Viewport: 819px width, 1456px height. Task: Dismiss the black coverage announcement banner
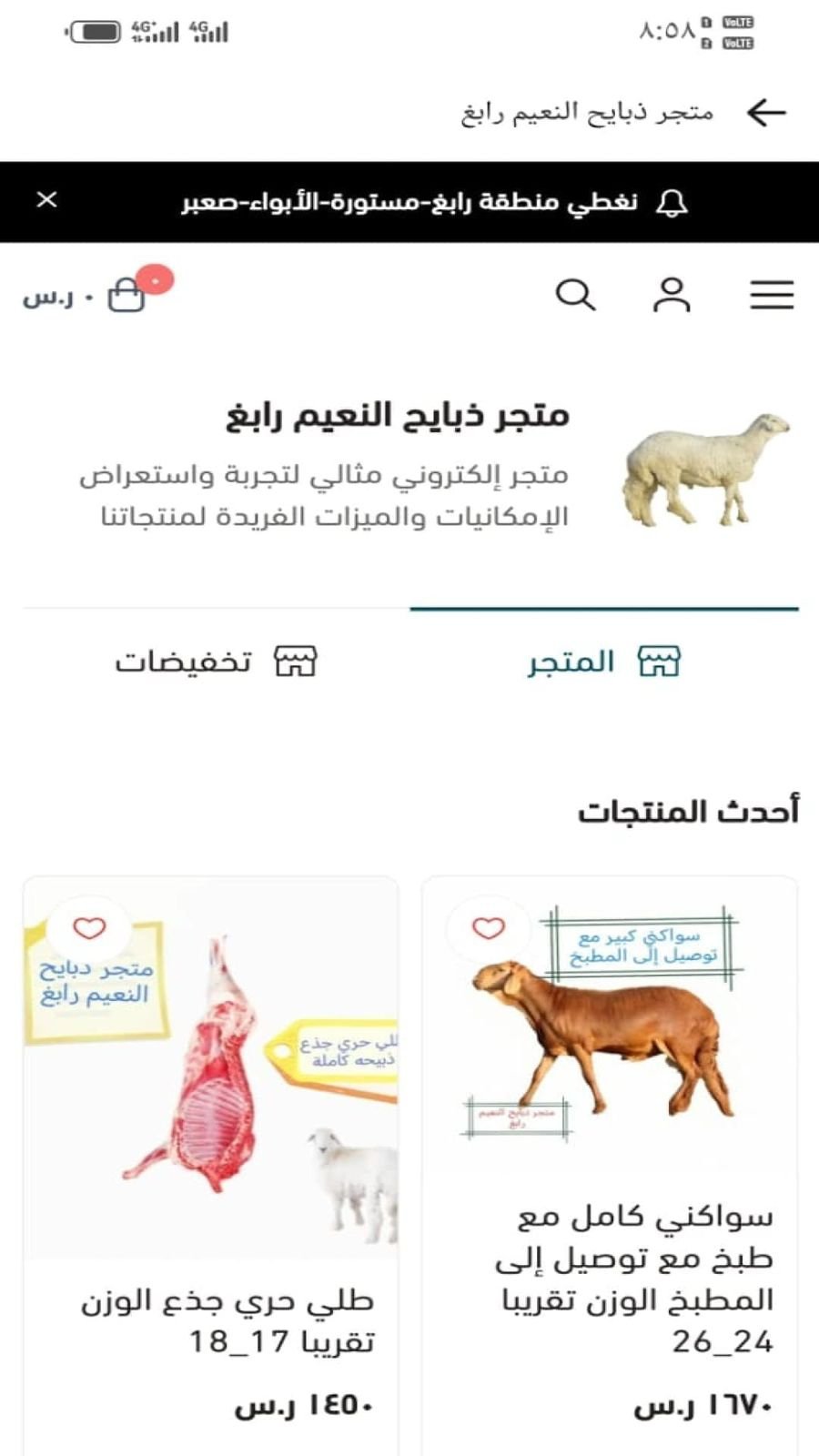(x=47, y=200)
